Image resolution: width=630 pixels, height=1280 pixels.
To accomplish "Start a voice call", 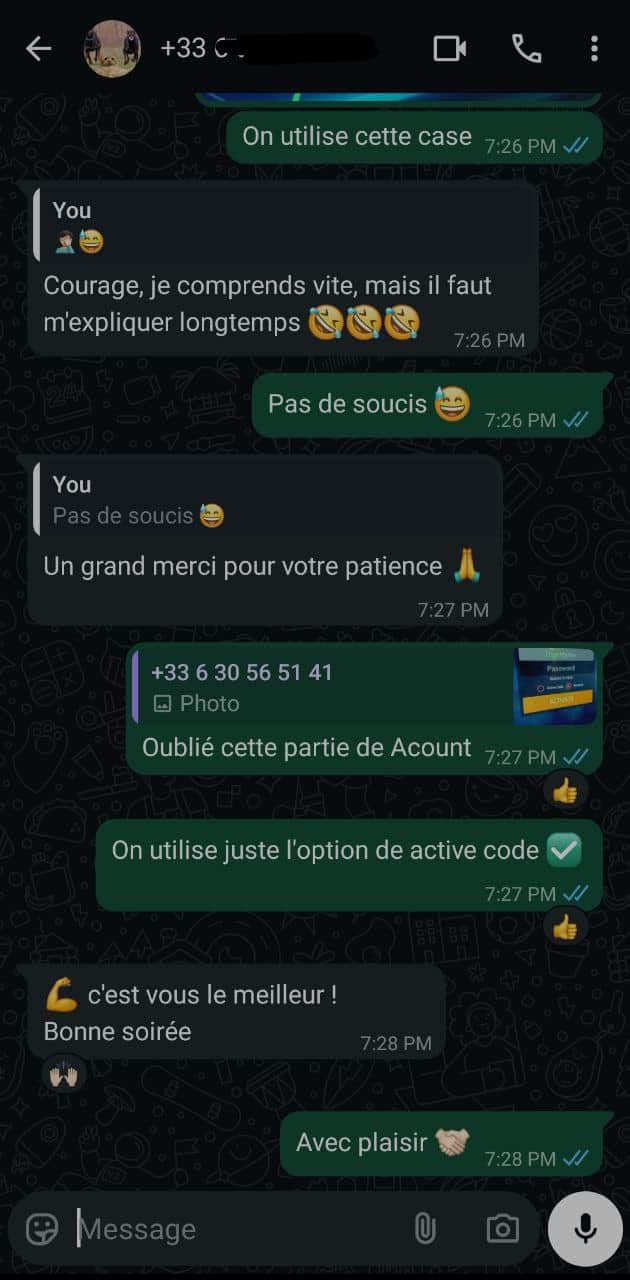I will click(526, 48).
